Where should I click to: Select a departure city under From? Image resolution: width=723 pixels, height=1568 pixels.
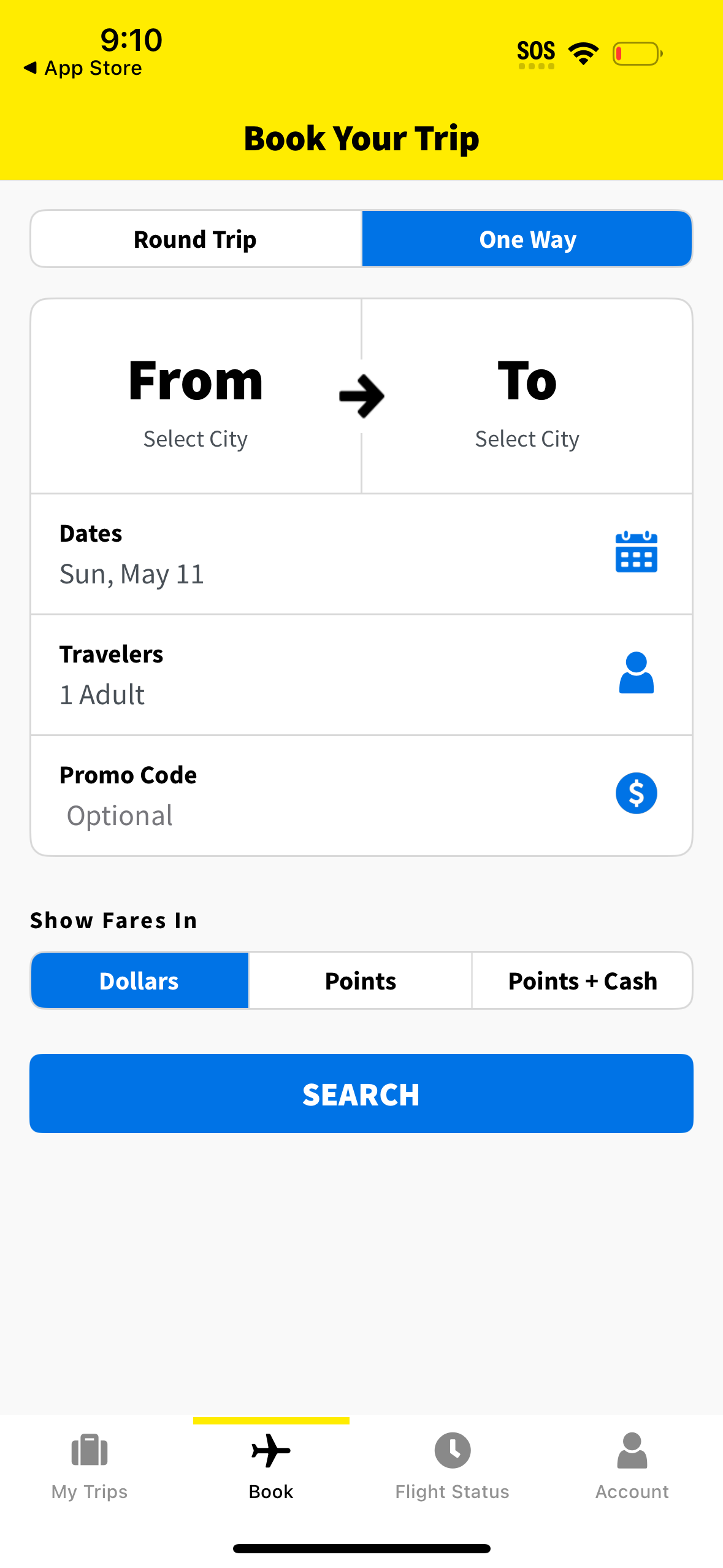(195, 405)
